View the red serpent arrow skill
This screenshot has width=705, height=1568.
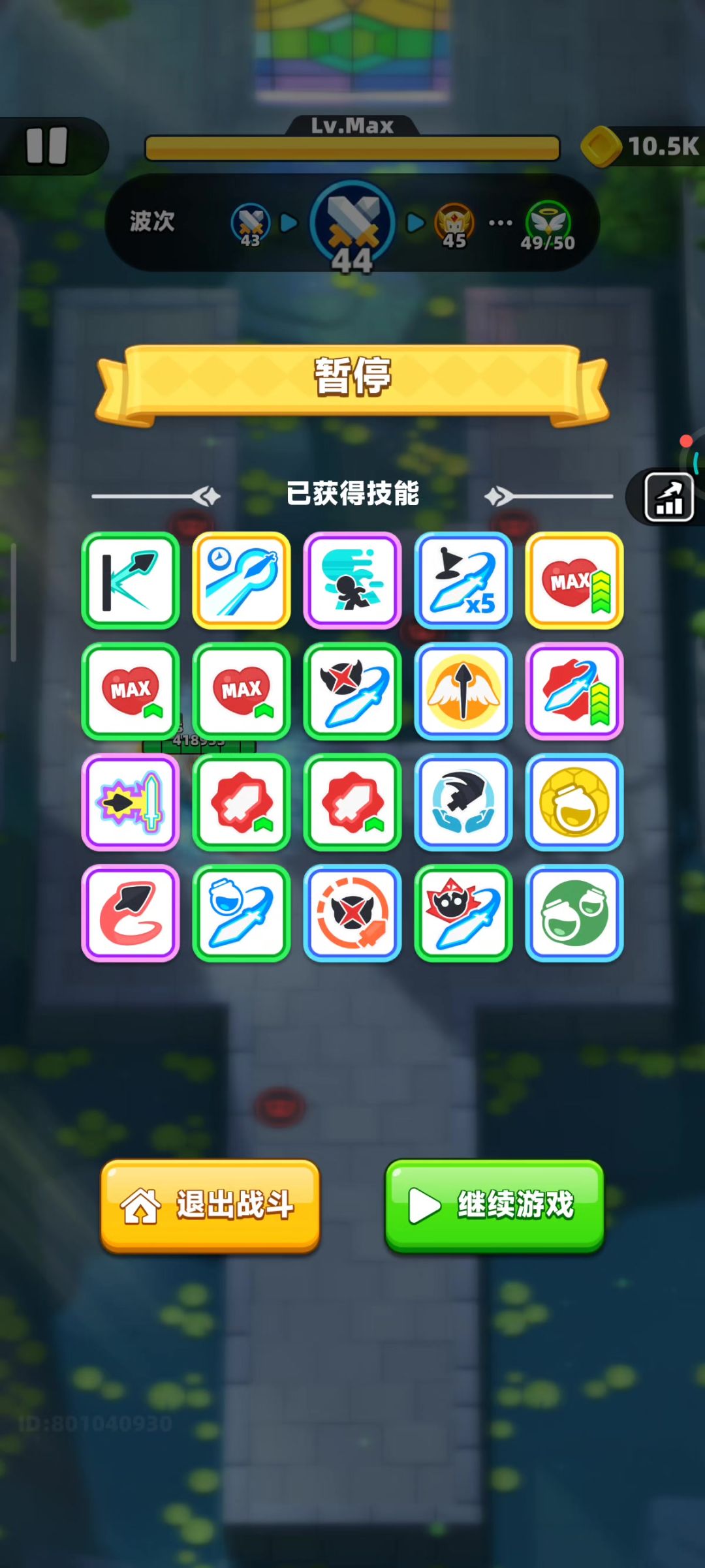coord(131,913)
